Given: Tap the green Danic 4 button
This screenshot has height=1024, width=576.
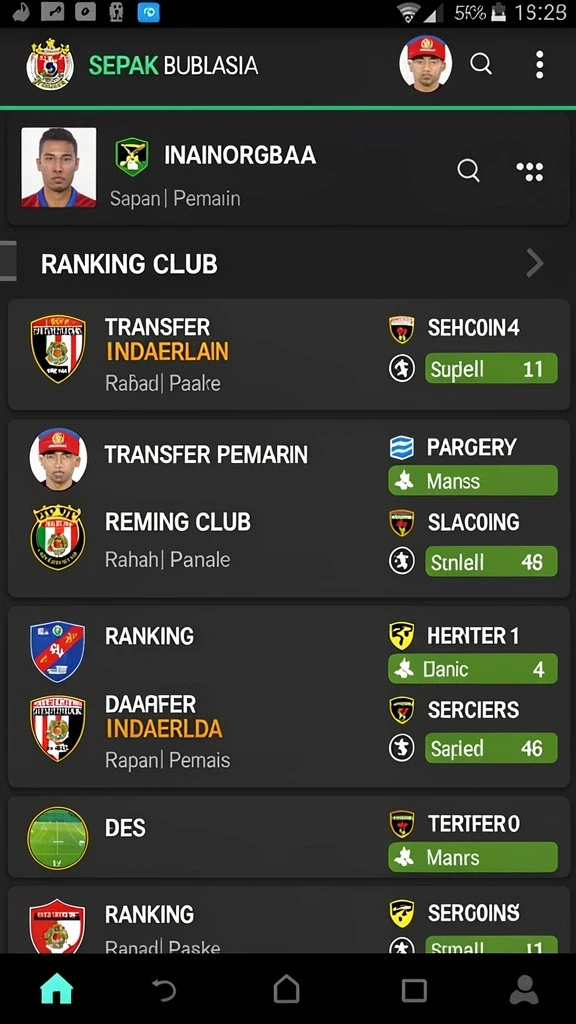Looking at the screenshot, I should click(x=473, y=669).
